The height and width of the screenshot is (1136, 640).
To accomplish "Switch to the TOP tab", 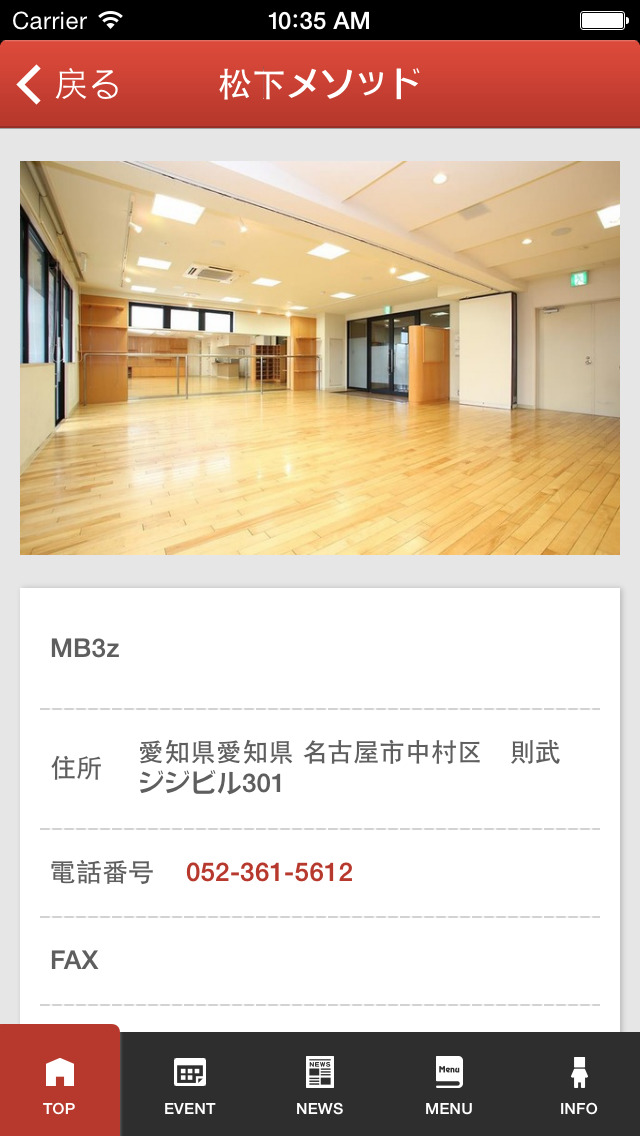I will pyautogui.click(x=59, y=1085).
